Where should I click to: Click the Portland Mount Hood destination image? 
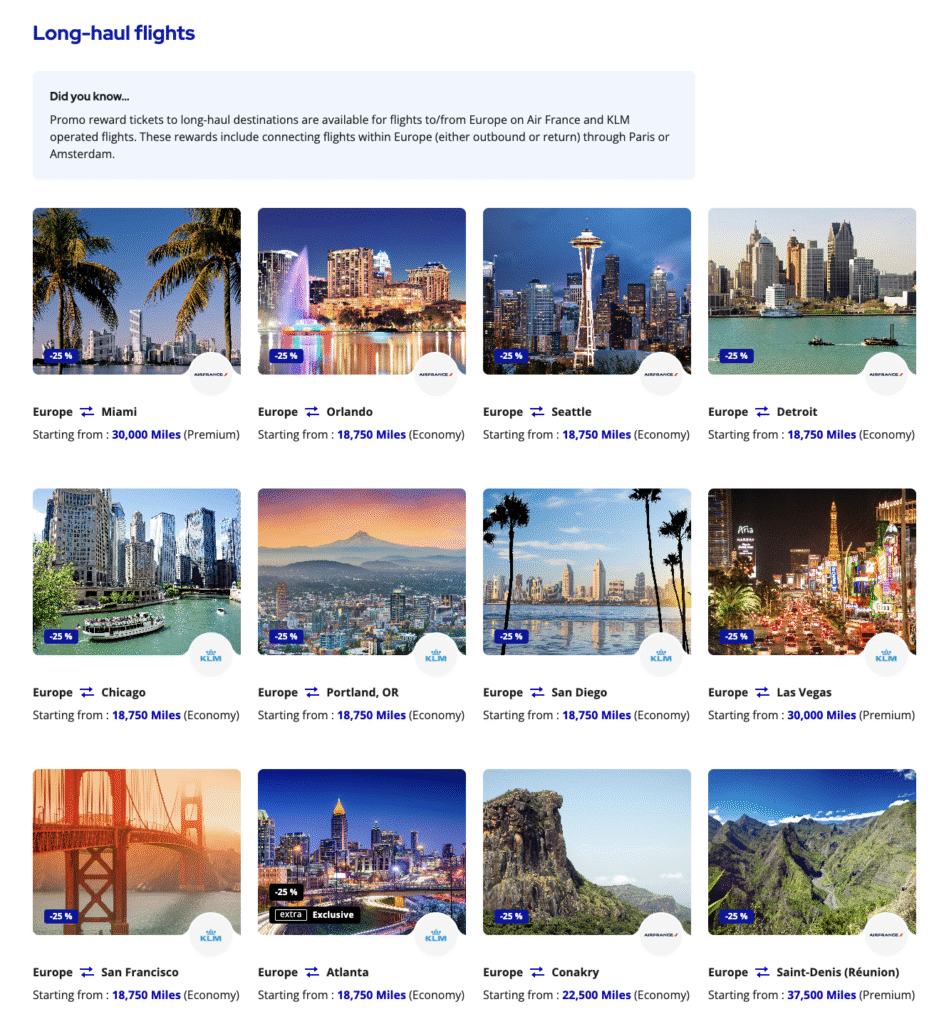[361, 571]
